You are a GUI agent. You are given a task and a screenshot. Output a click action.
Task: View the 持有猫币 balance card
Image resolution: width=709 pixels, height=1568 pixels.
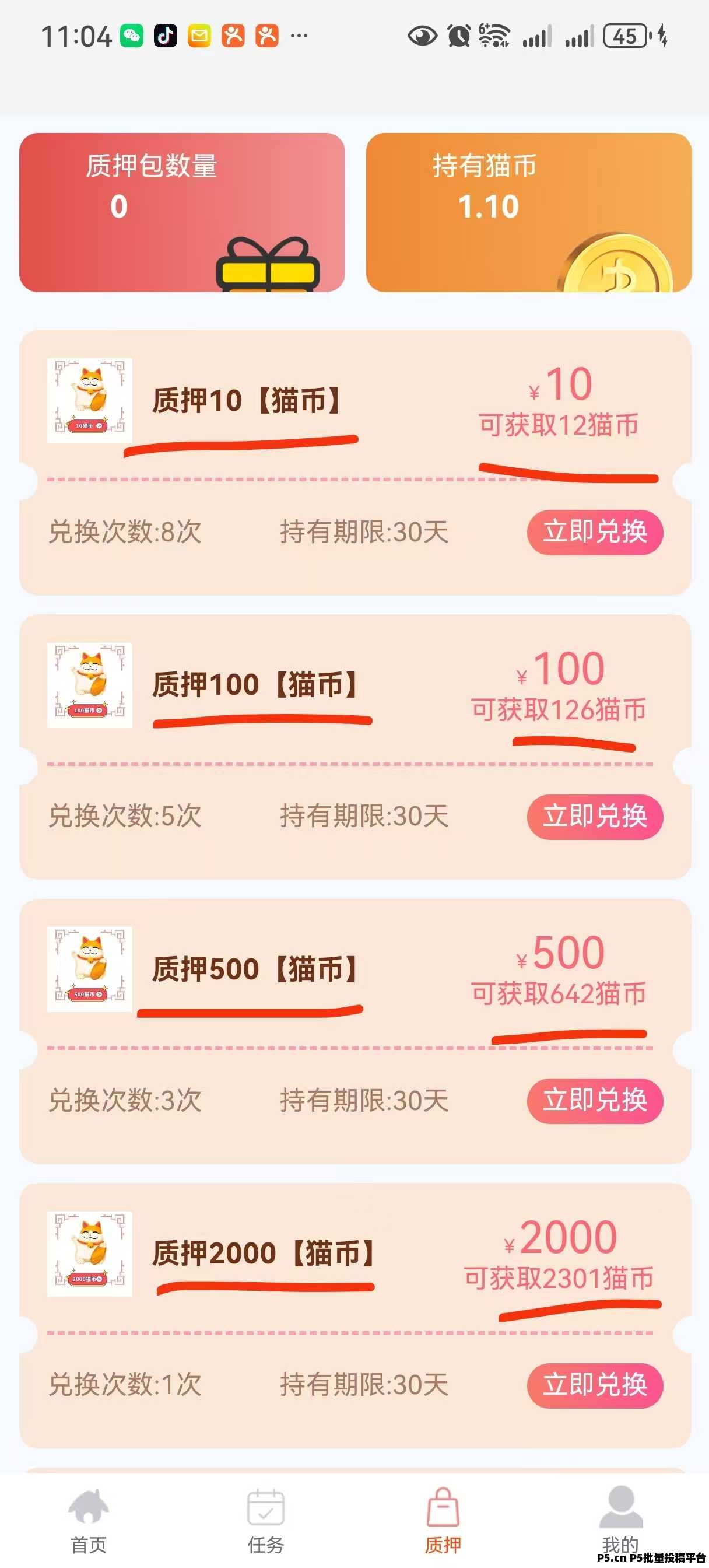click(528, 212)
